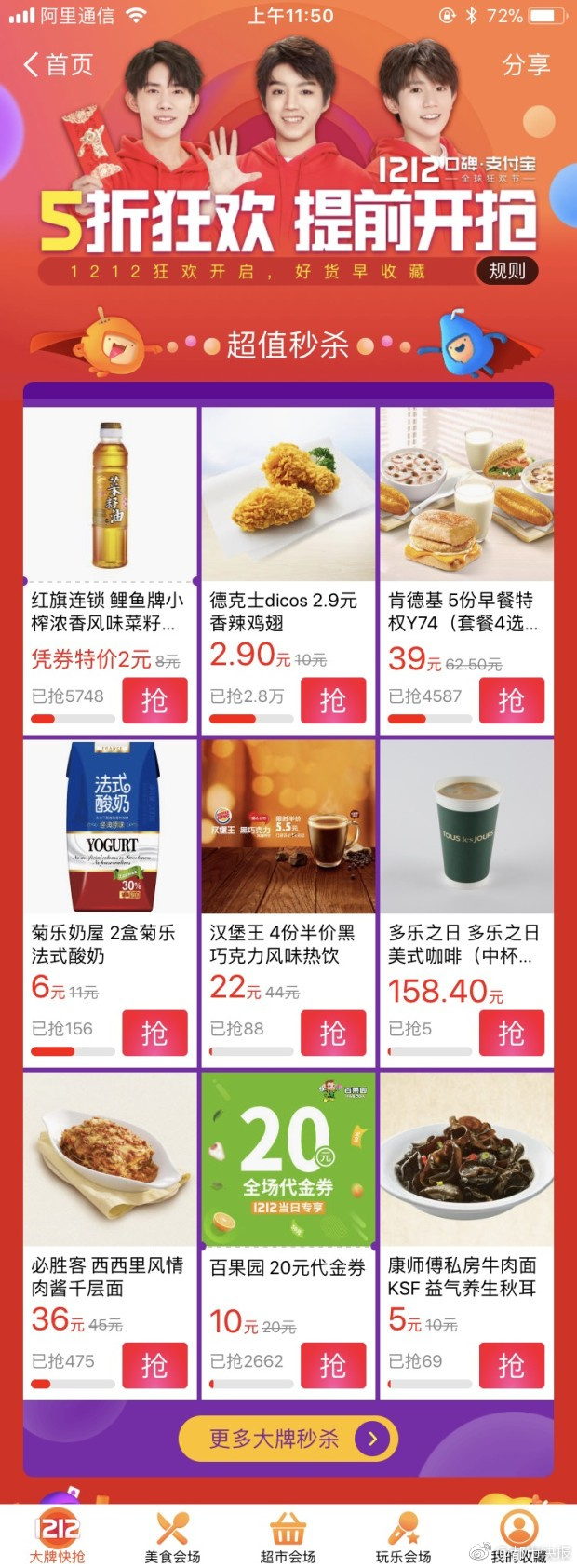
Task: Select the 玩乐会场 tab
Action: 404,1536
